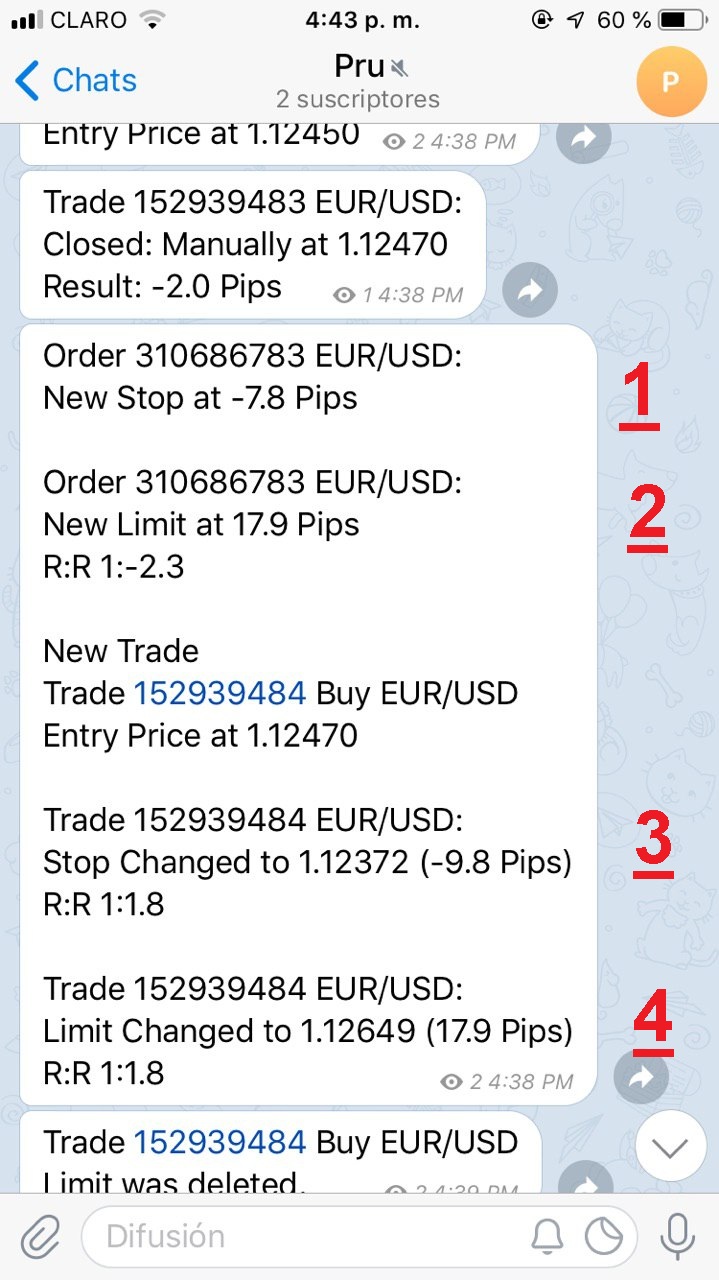Attach a file with the paperclip
719x1280 pixels.
coord(40,1237)
